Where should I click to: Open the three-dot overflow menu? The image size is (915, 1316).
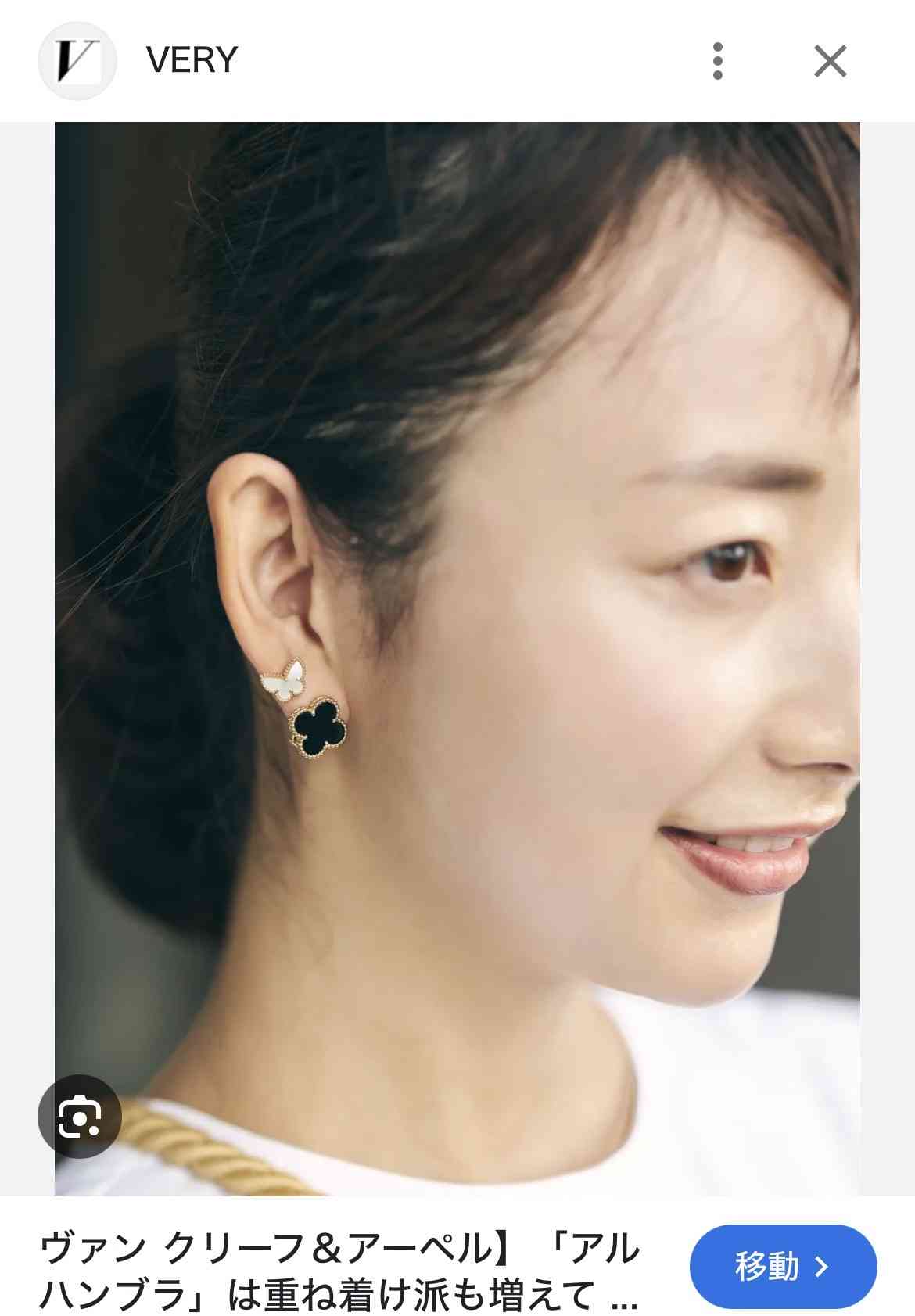[x=717, y=61]
